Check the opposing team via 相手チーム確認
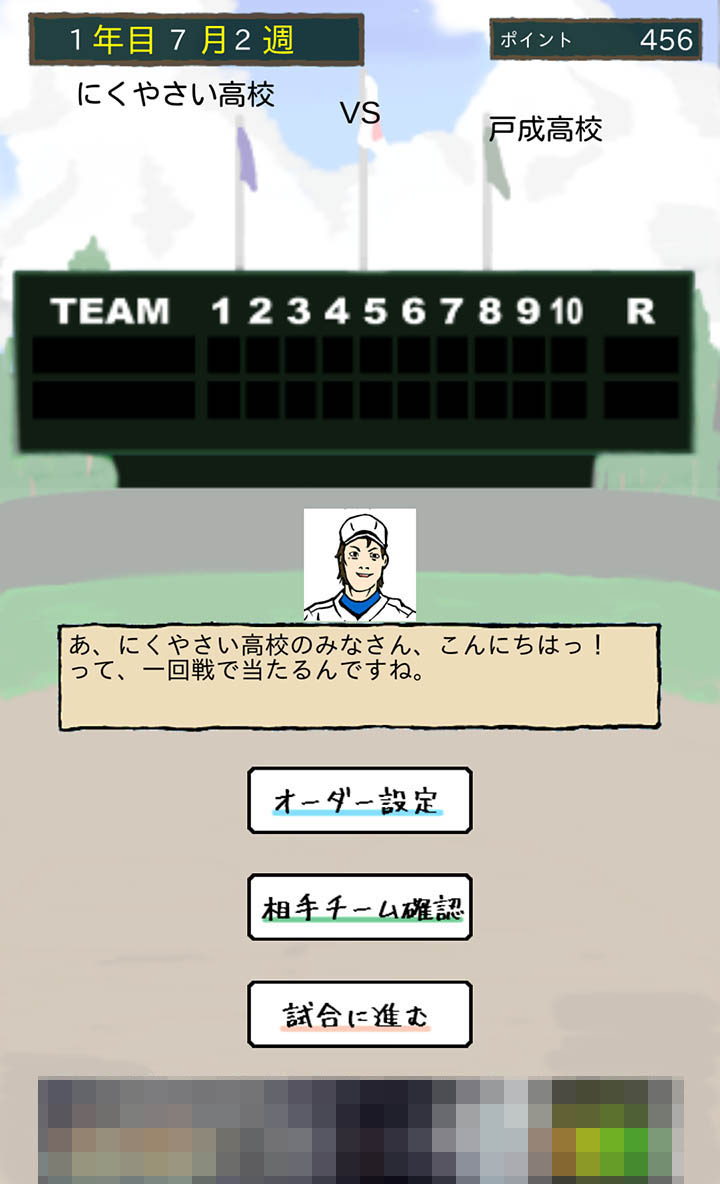The height and width of the screenshot is (1184, 720). click(359, 907)
